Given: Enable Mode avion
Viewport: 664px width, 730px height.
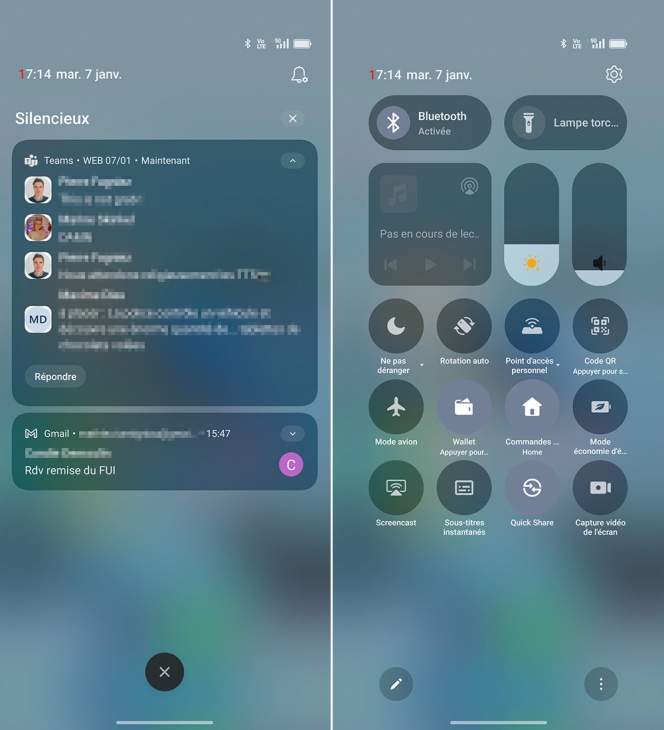Looking at the screenshot, I should [396, 407].
